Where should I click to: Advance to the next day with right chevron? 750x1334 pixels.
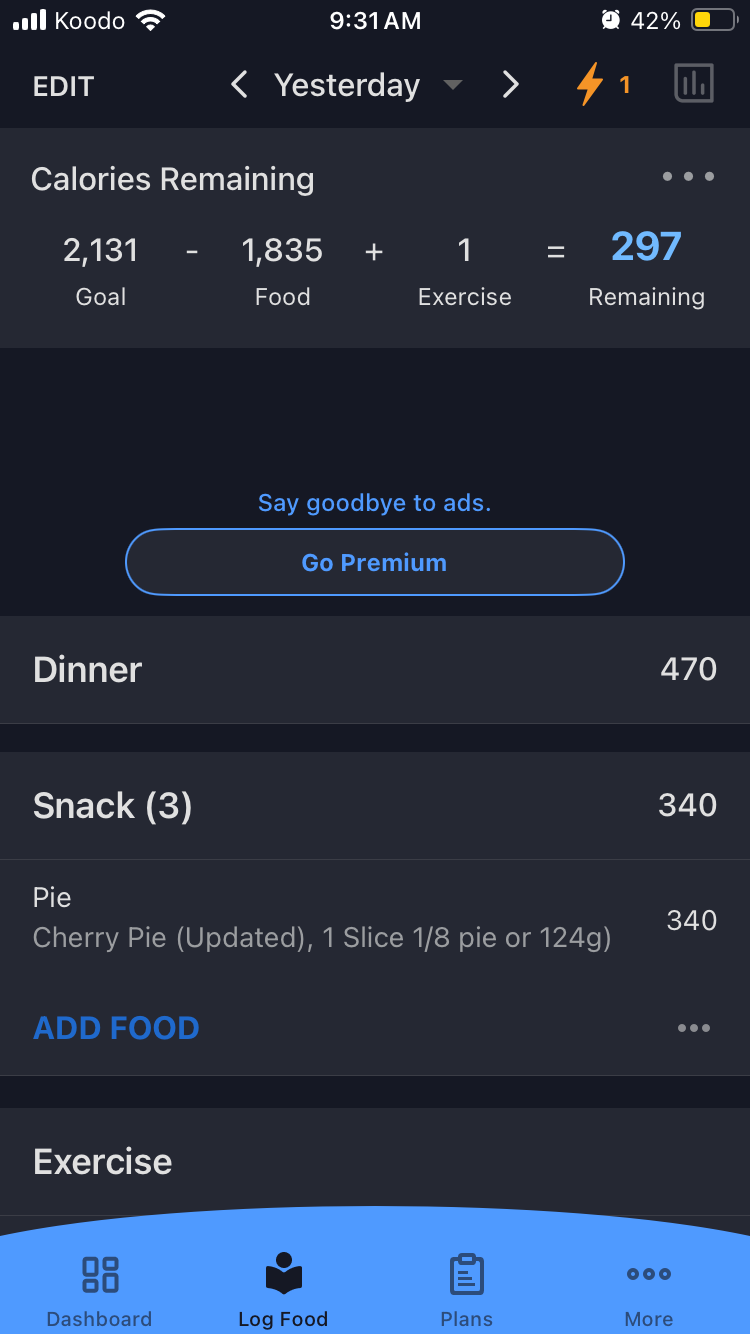(511, 85)
